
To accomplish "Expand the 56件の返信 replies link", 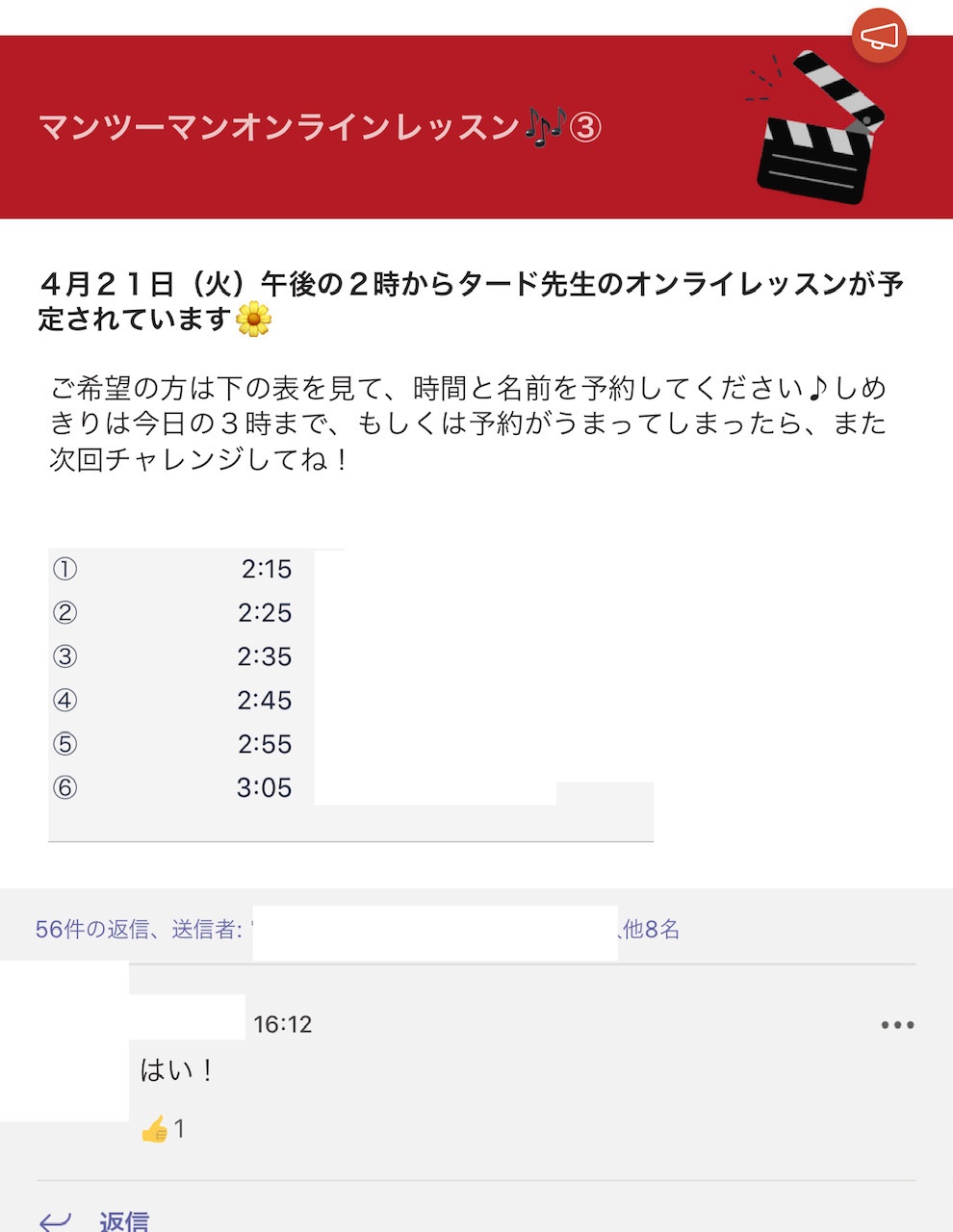I will 137,930.
